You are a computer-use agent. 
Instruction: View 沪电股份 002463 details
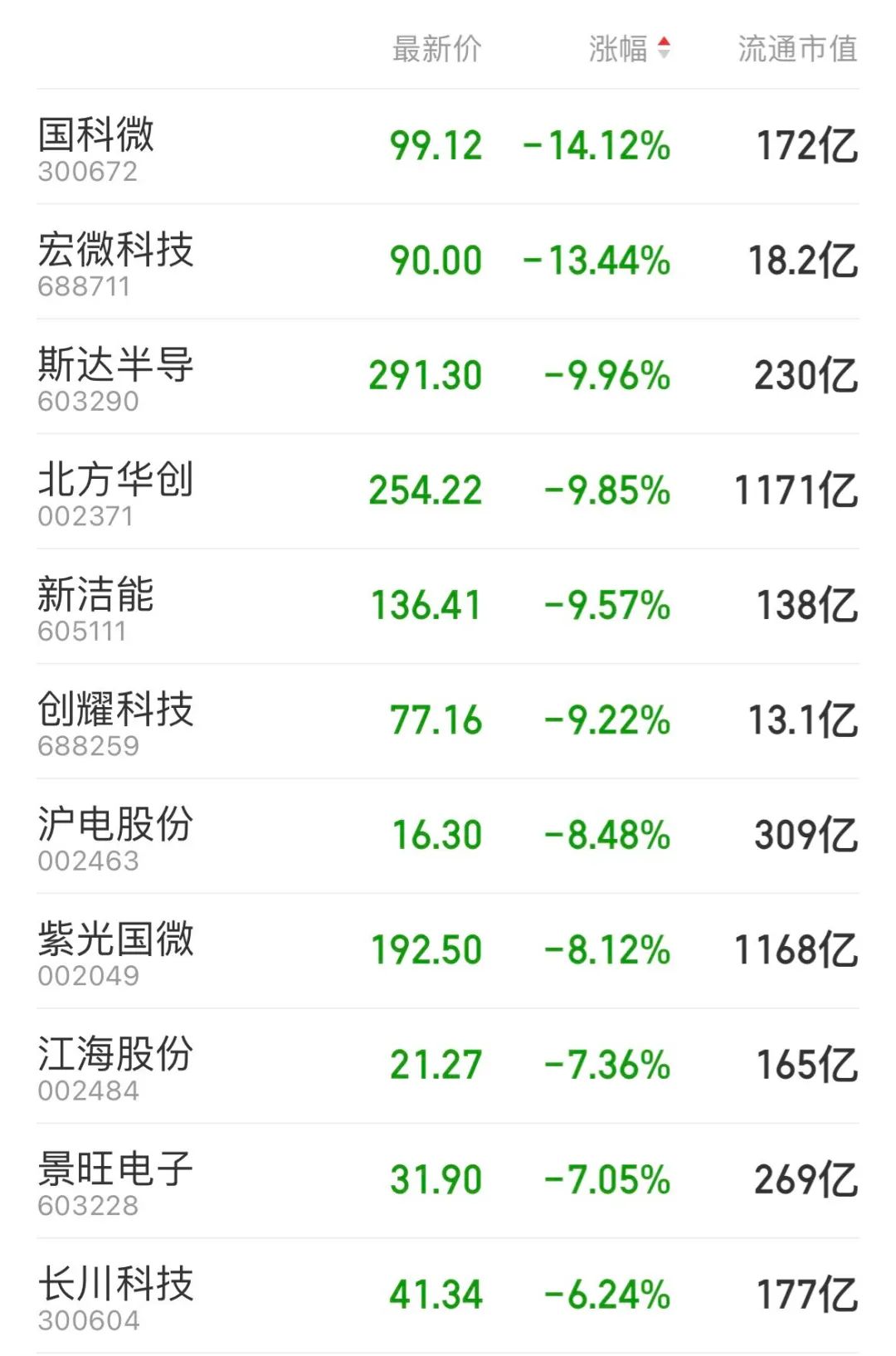click(448, 837)
